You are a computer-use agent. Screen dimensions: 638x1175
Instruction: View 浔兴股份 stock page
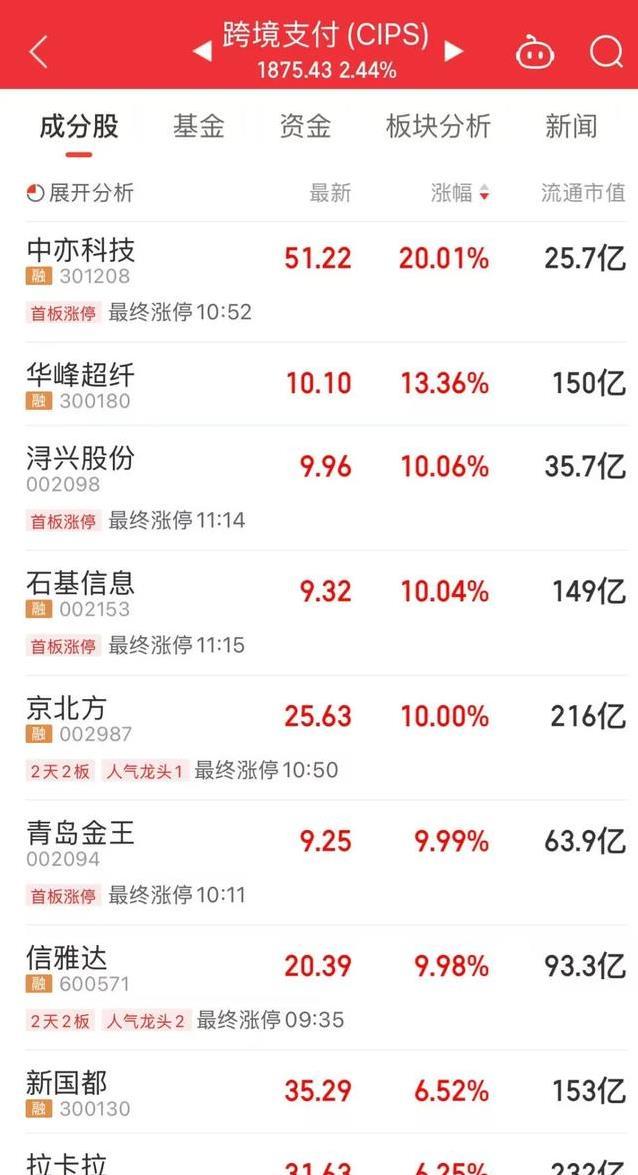pos(80,458)
